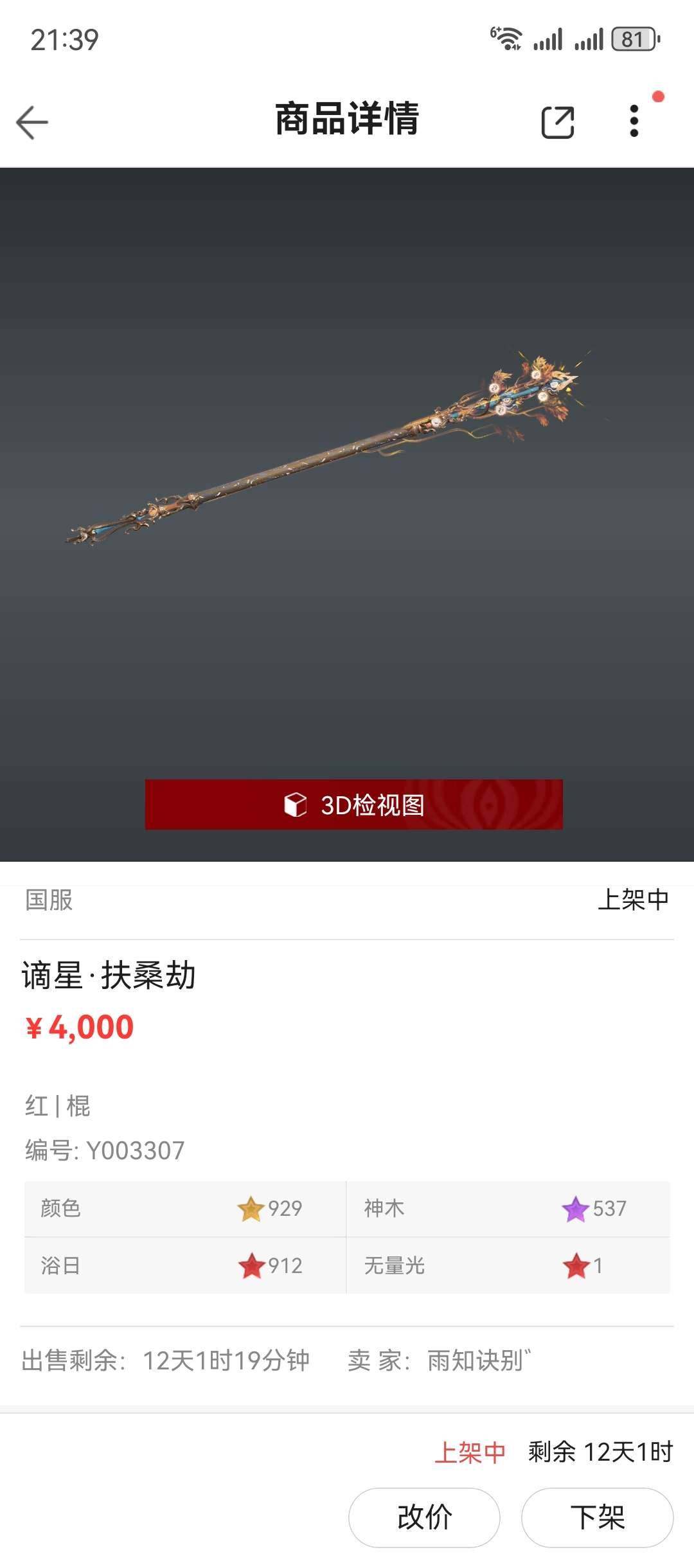Tap the Wi-Fi icon in the status bar
The image size is (694, 1568).
click(507, 39)
